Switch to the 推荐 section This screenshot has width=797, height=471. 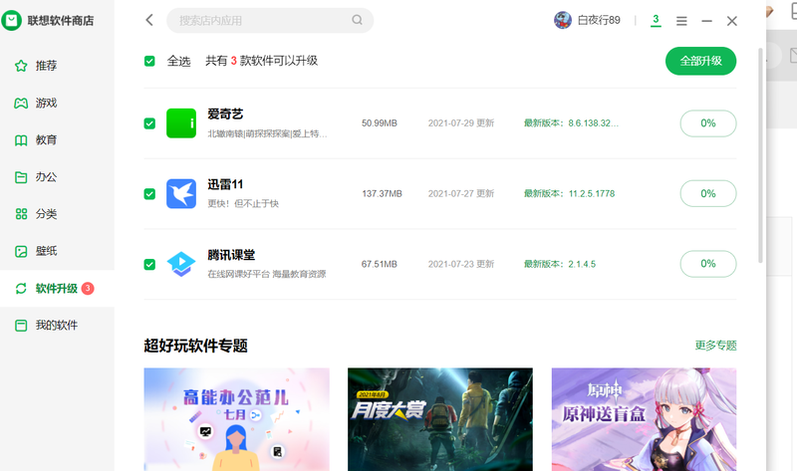[46, 66]
